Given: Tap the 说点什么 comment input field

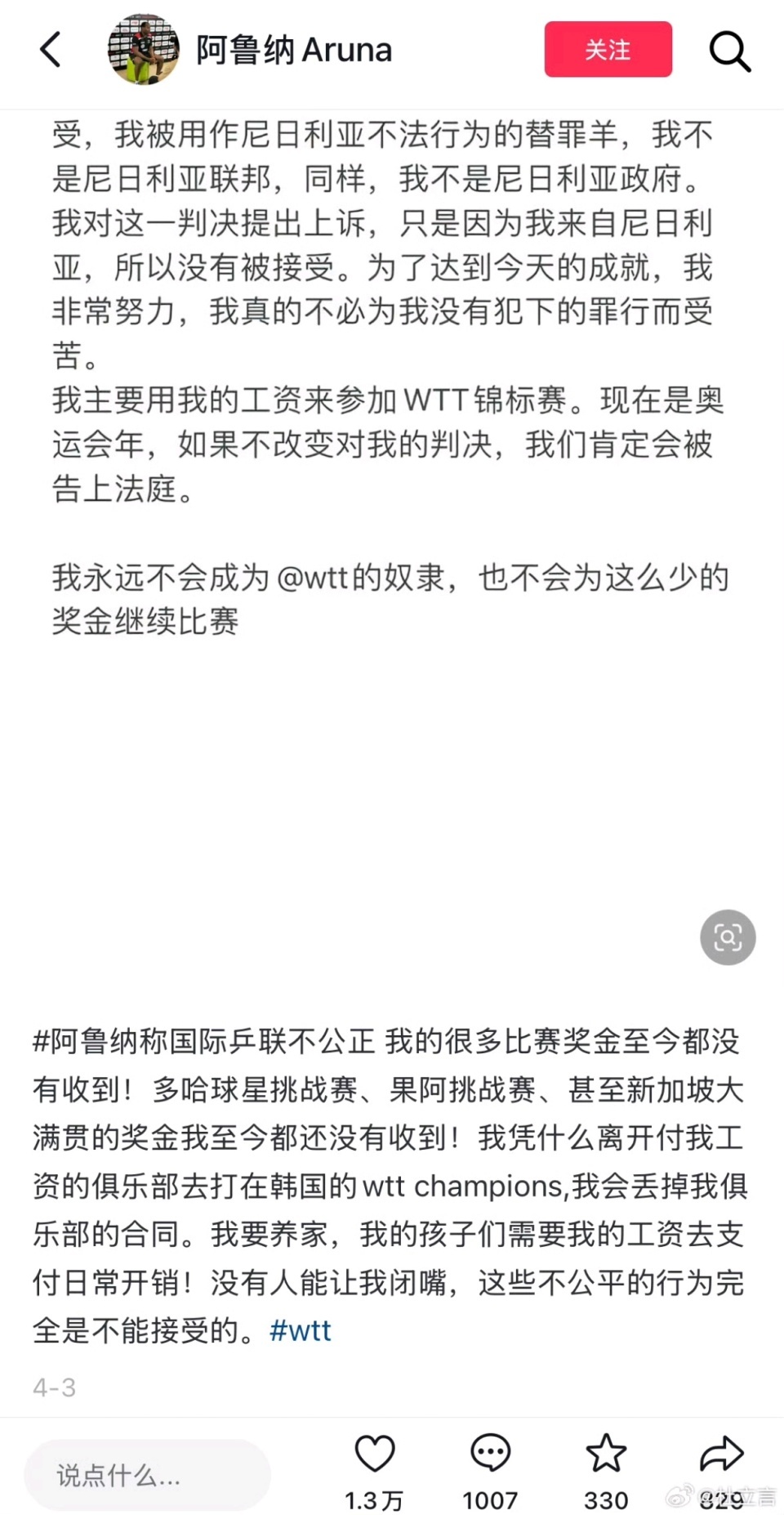Looking at the screenshot, I should [147, 1475].
